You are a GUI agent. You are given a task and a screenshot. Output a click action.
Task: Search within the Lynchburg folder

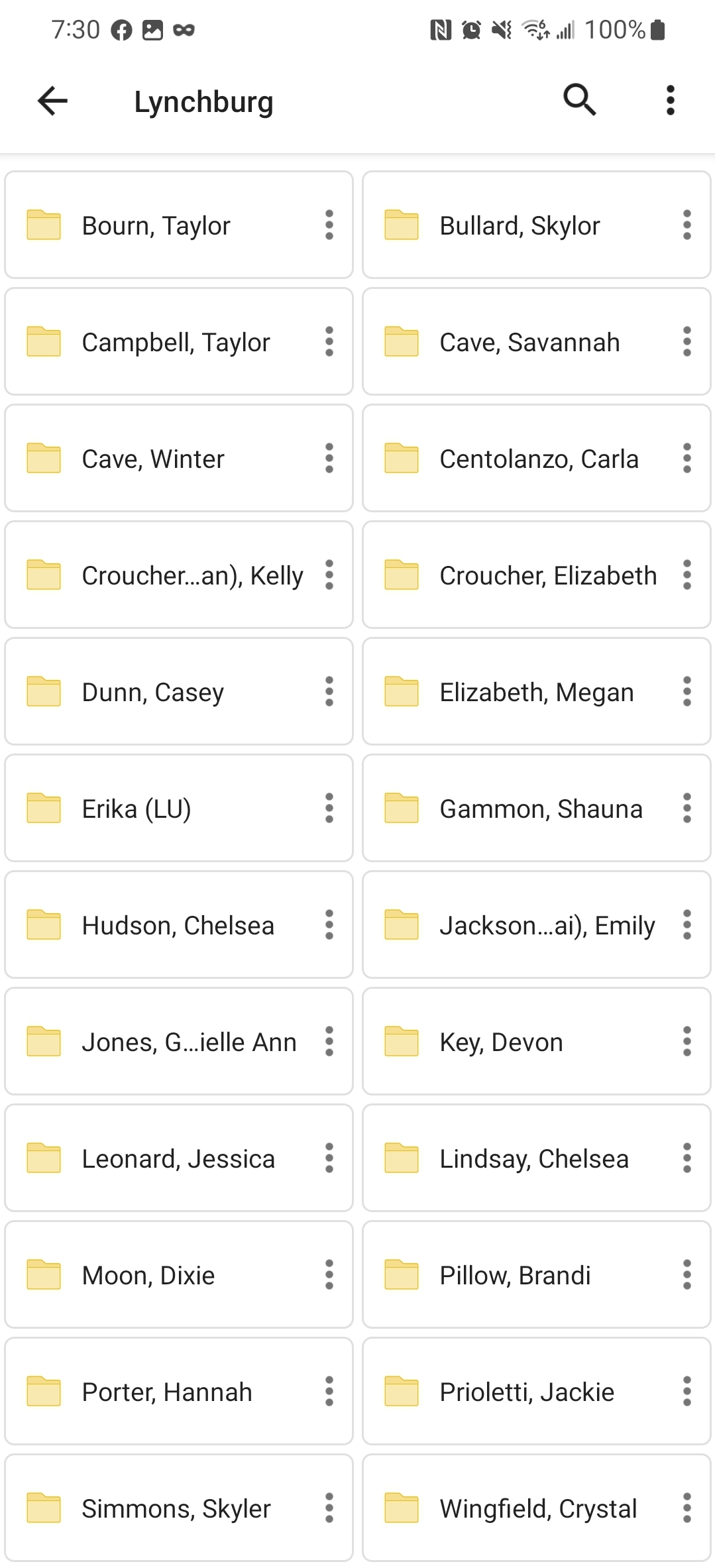(x=580, y=100)
